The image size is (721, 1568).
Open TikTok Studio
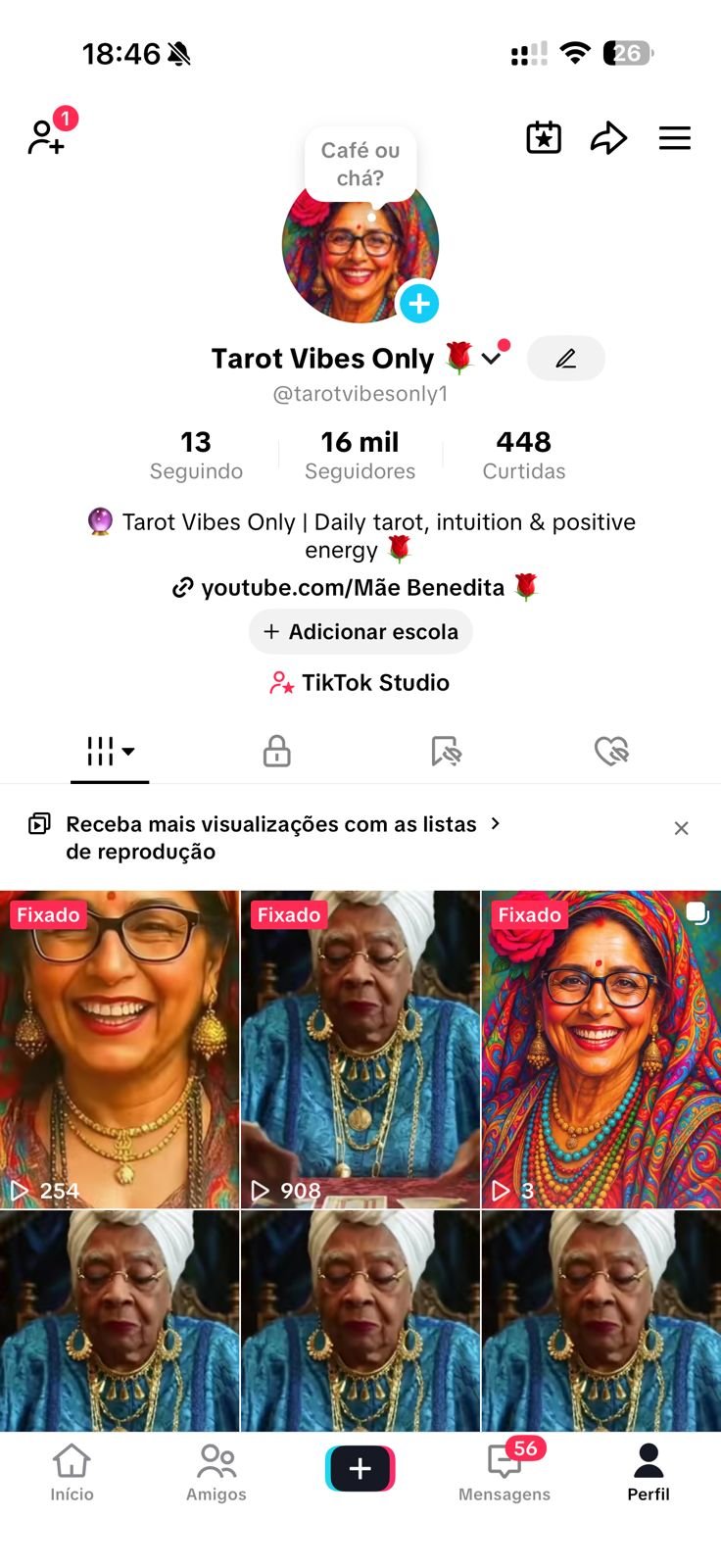pyautogui.click(x=360, y=683)
